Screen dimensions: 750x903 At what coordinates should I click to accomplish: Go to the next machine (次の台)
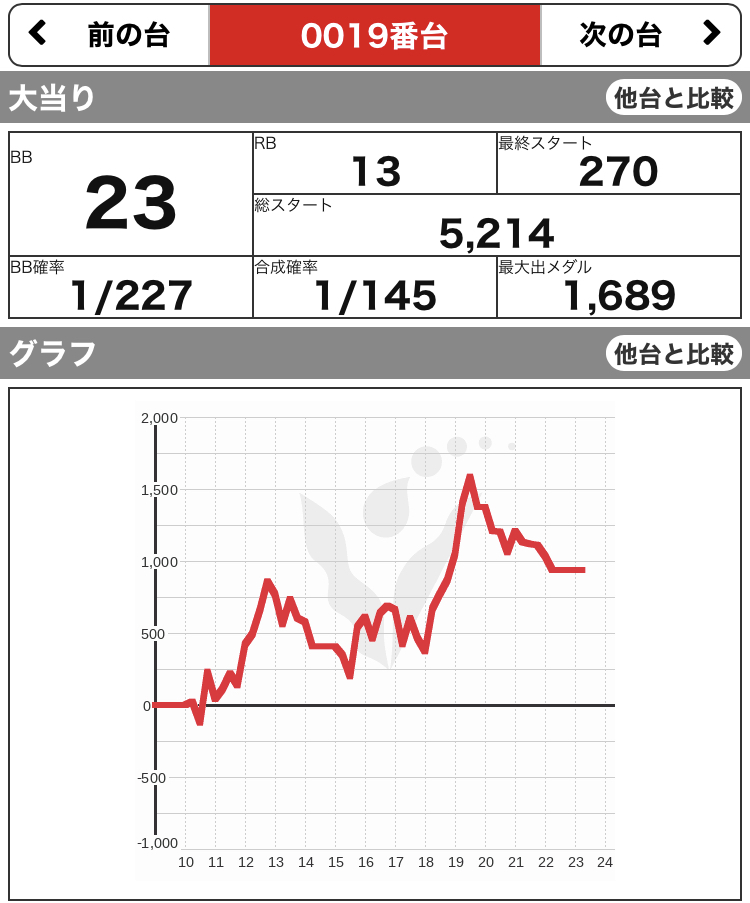coord(642,35)
